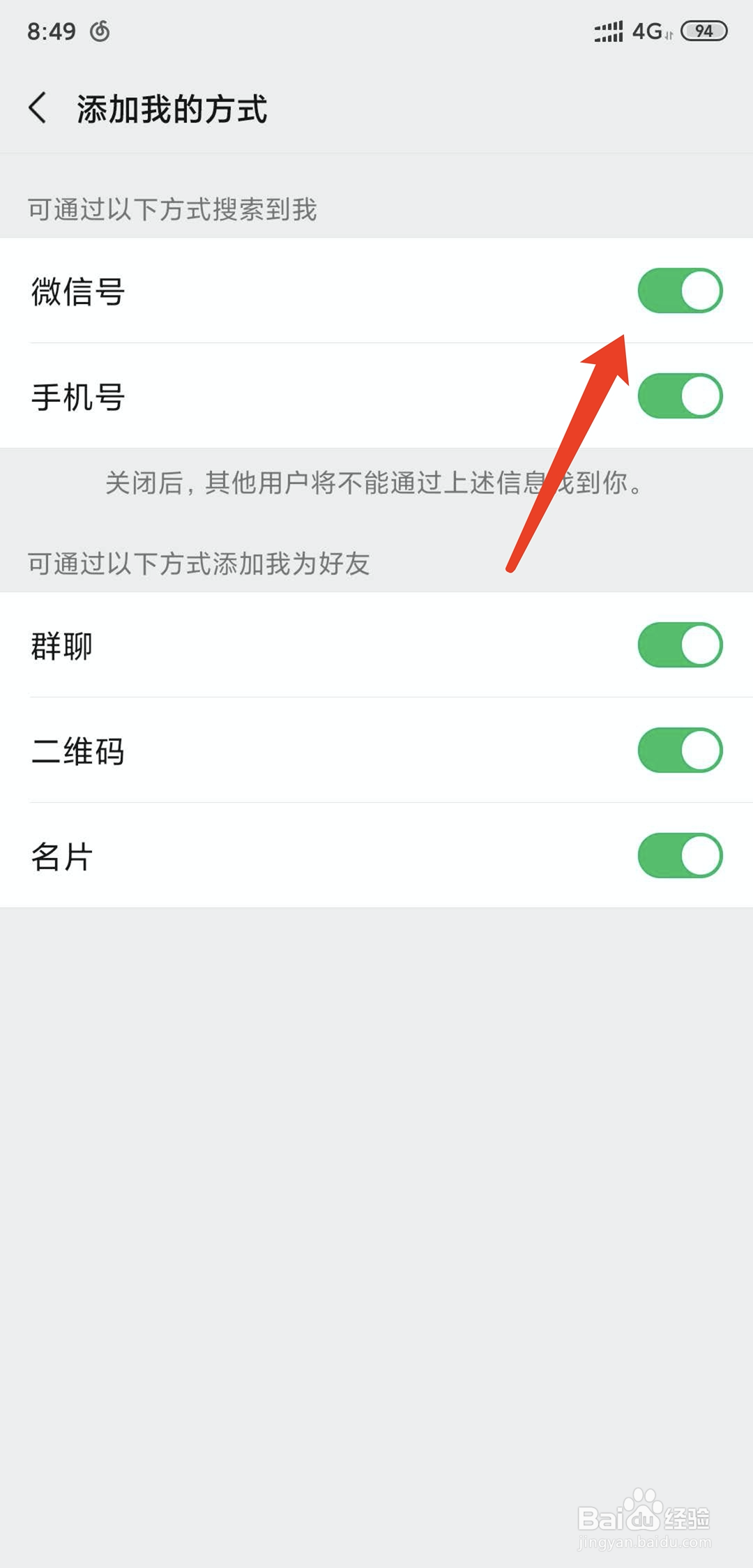753x1568 pixels.
Task: Disable the 群聊 add-friend toggle
Action: click(679, 645)
